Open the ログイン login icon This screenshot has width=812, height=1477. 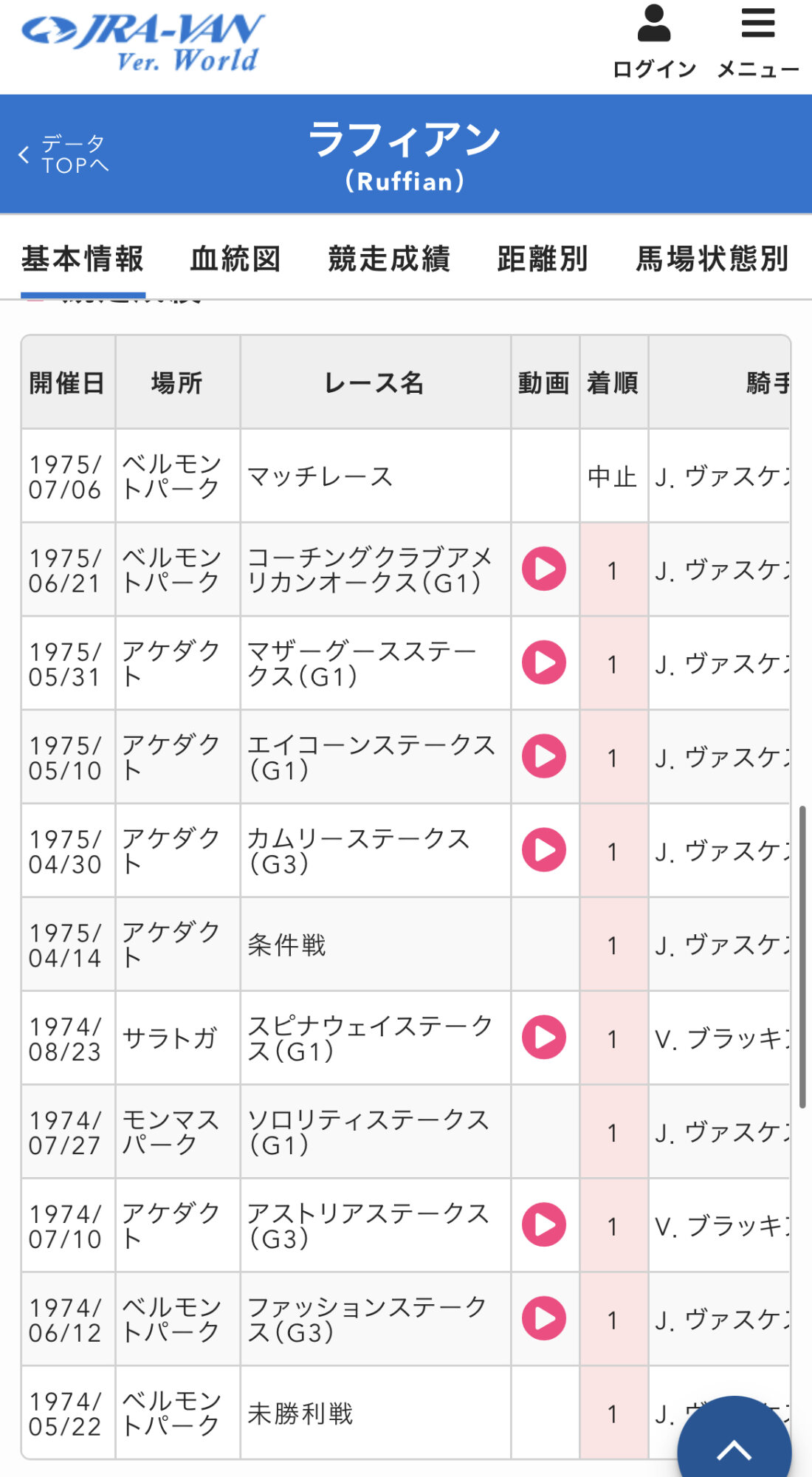click(x=654, y=41)
